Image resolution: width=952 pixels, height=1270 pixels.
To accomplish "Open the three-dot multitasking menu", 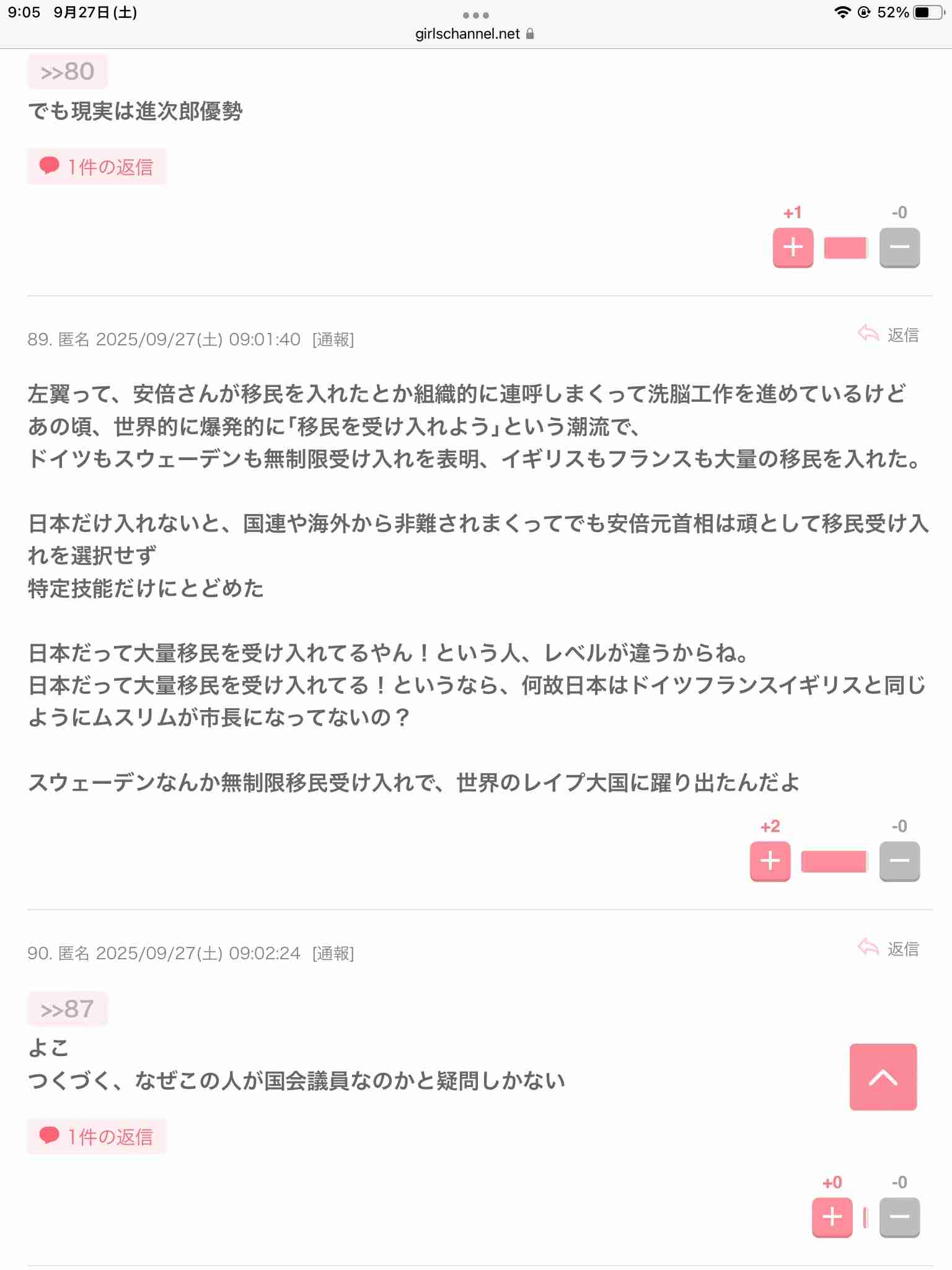I will pos(475,15).
